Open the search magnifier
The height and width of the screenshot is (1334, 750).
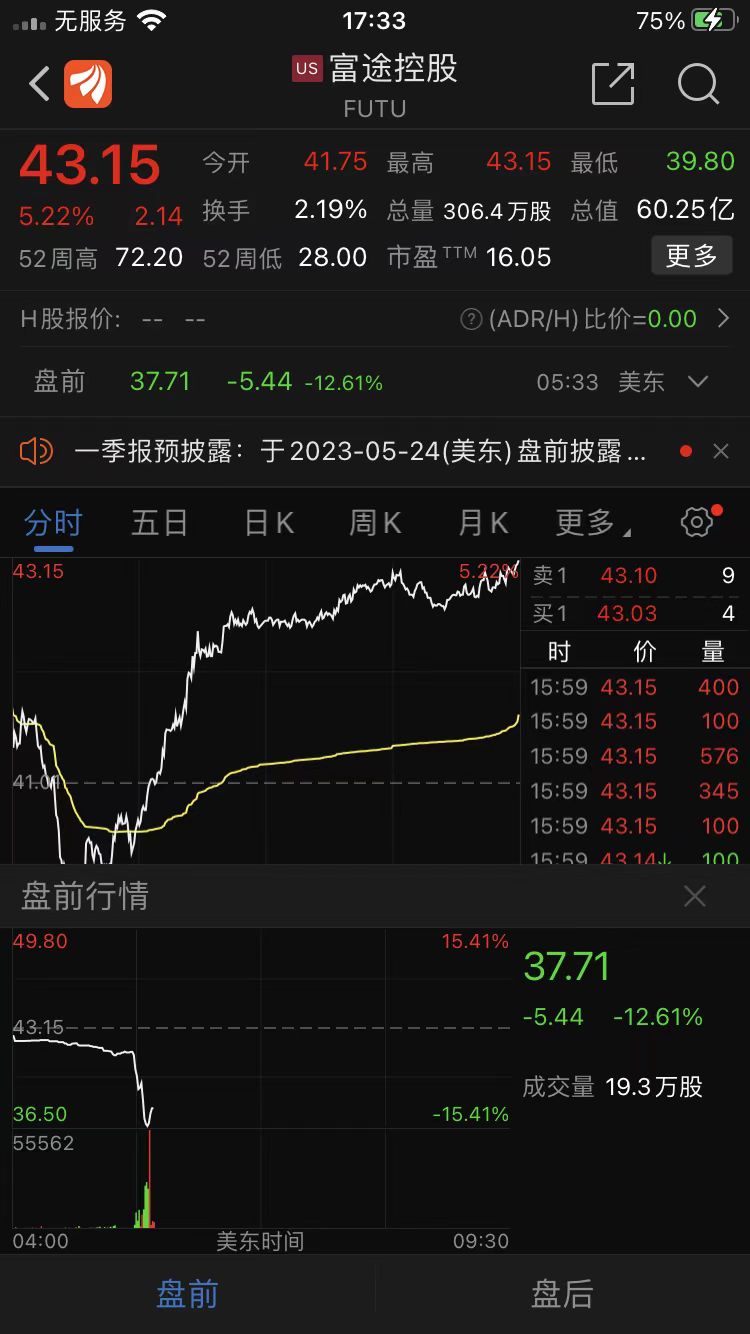tap(698, 84)
